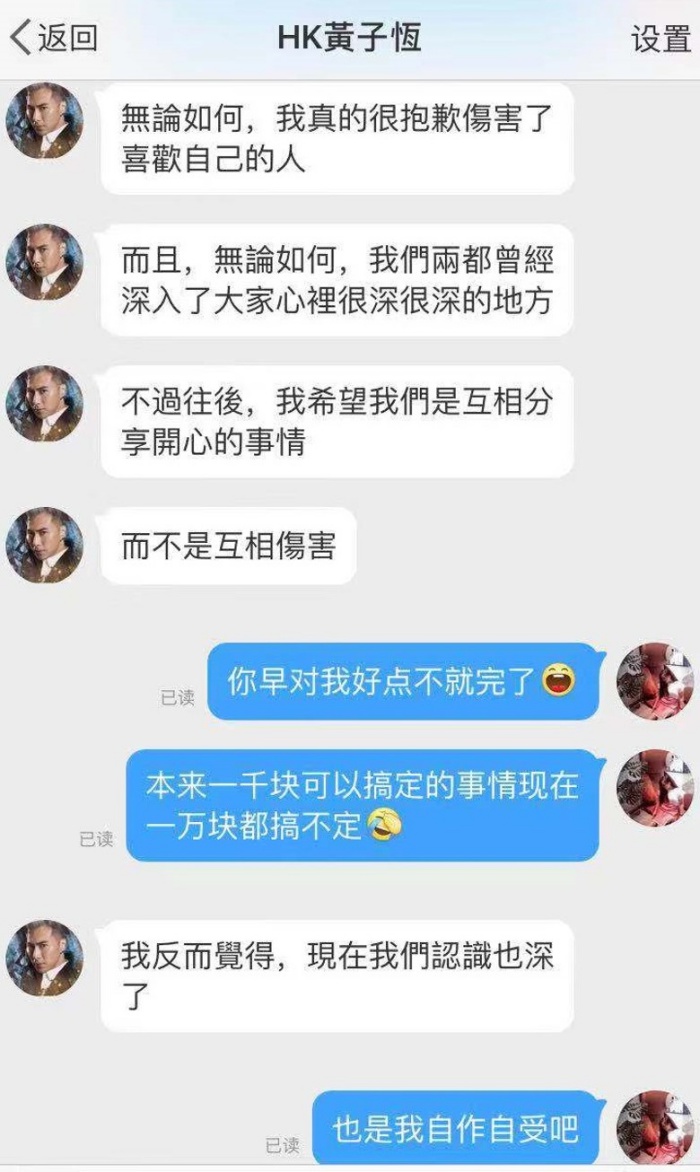View profile from avatar beside "我反而覺得" message
The width and height of the screenshot is (700, 1172).
(x=44, y=958)
